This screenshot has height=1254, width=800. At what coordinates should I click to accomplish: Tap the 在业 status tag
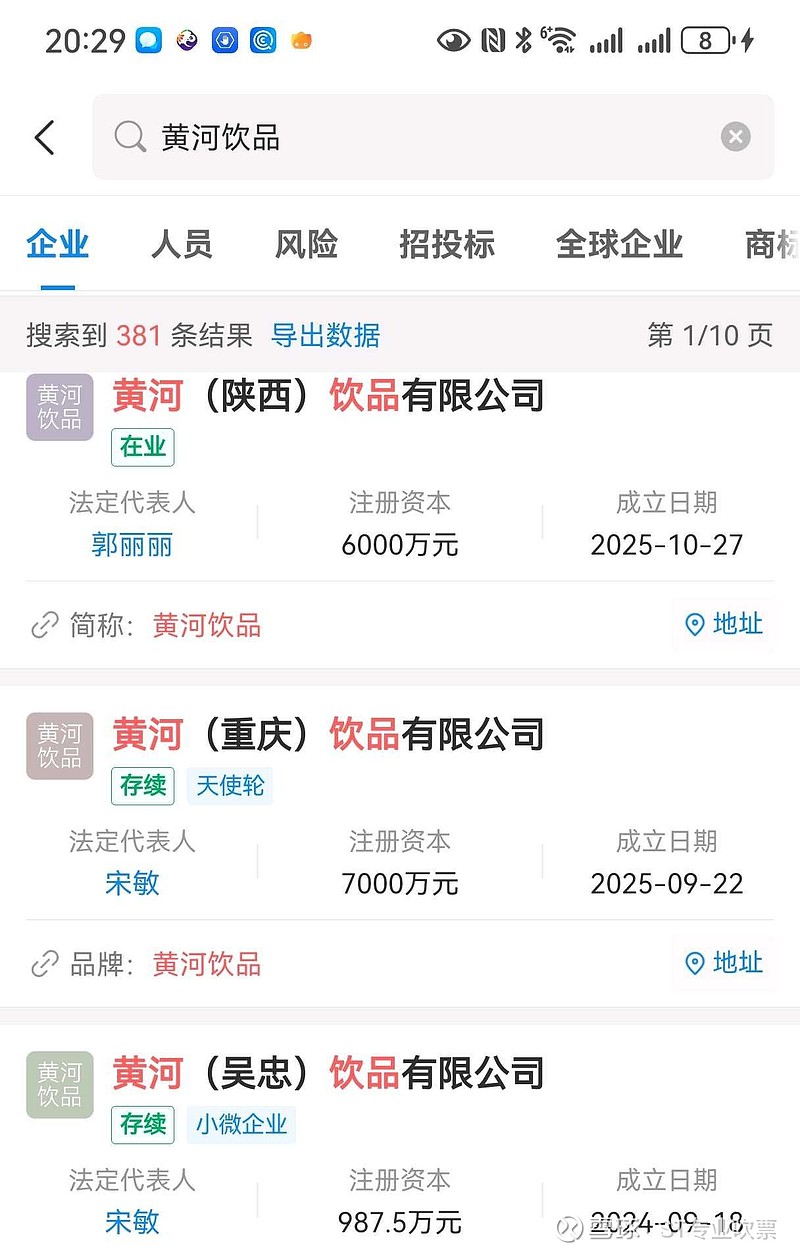pyautogui.click(x=142, y=448)
